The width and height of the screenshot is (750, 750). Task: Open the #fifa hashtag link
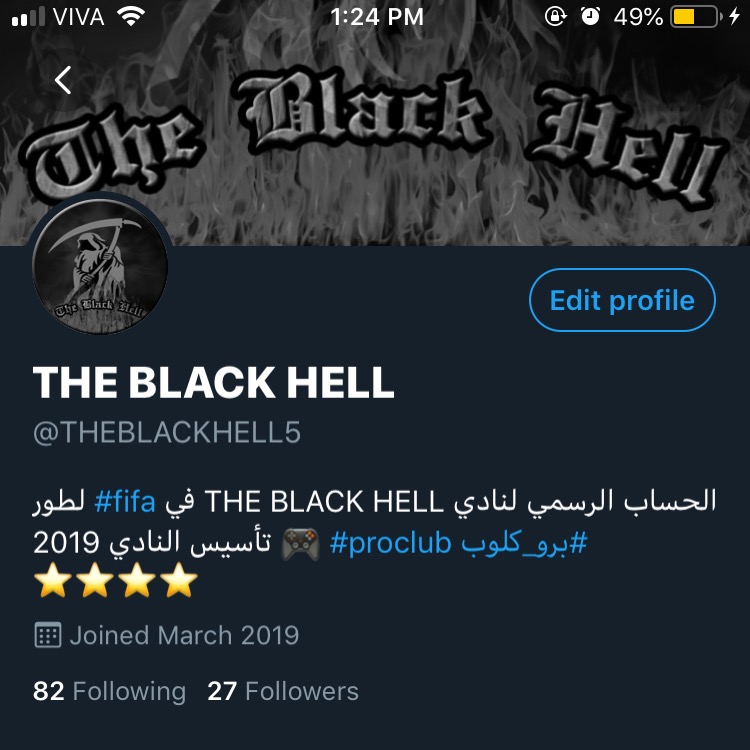125,501
